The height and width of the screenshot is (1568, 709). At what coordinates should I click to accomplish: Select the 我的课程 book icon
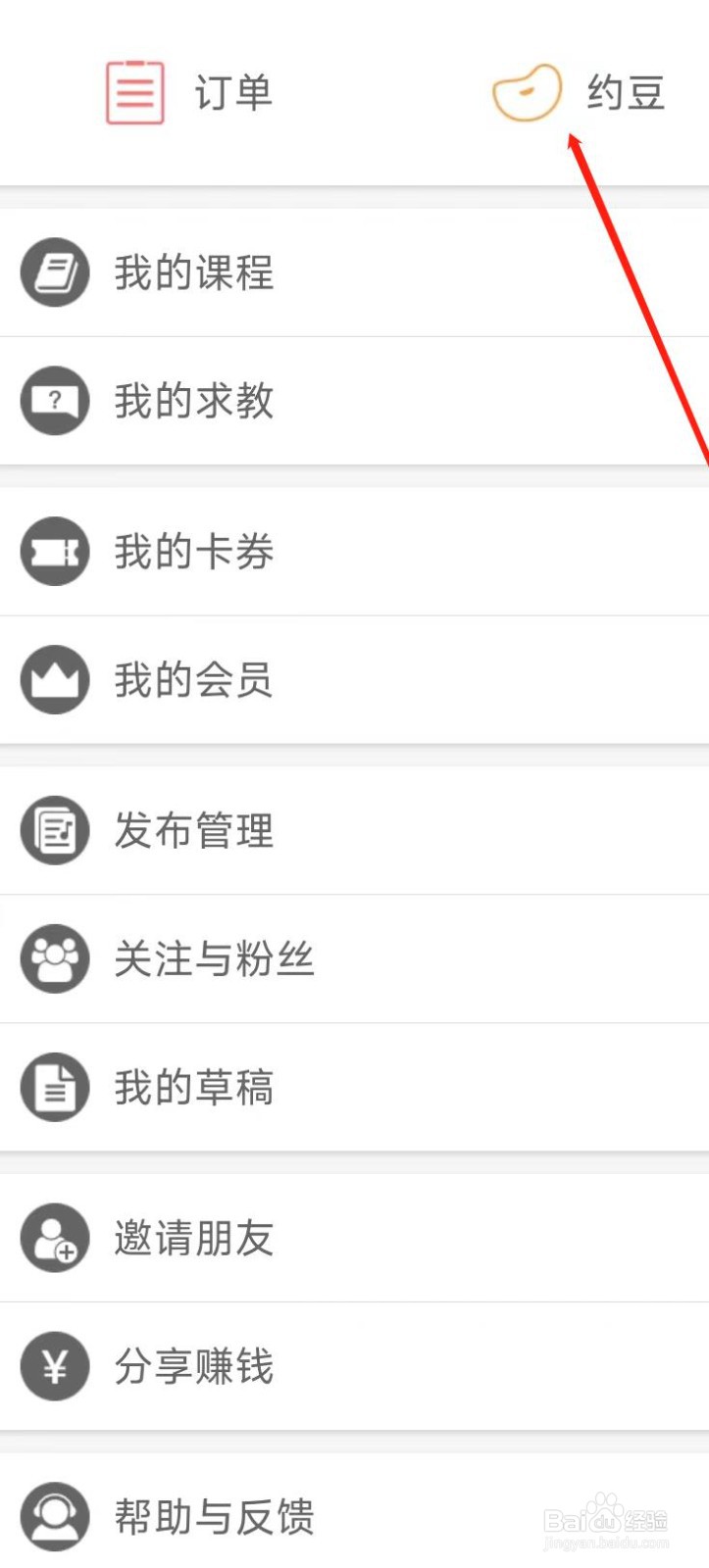point(55,272)
